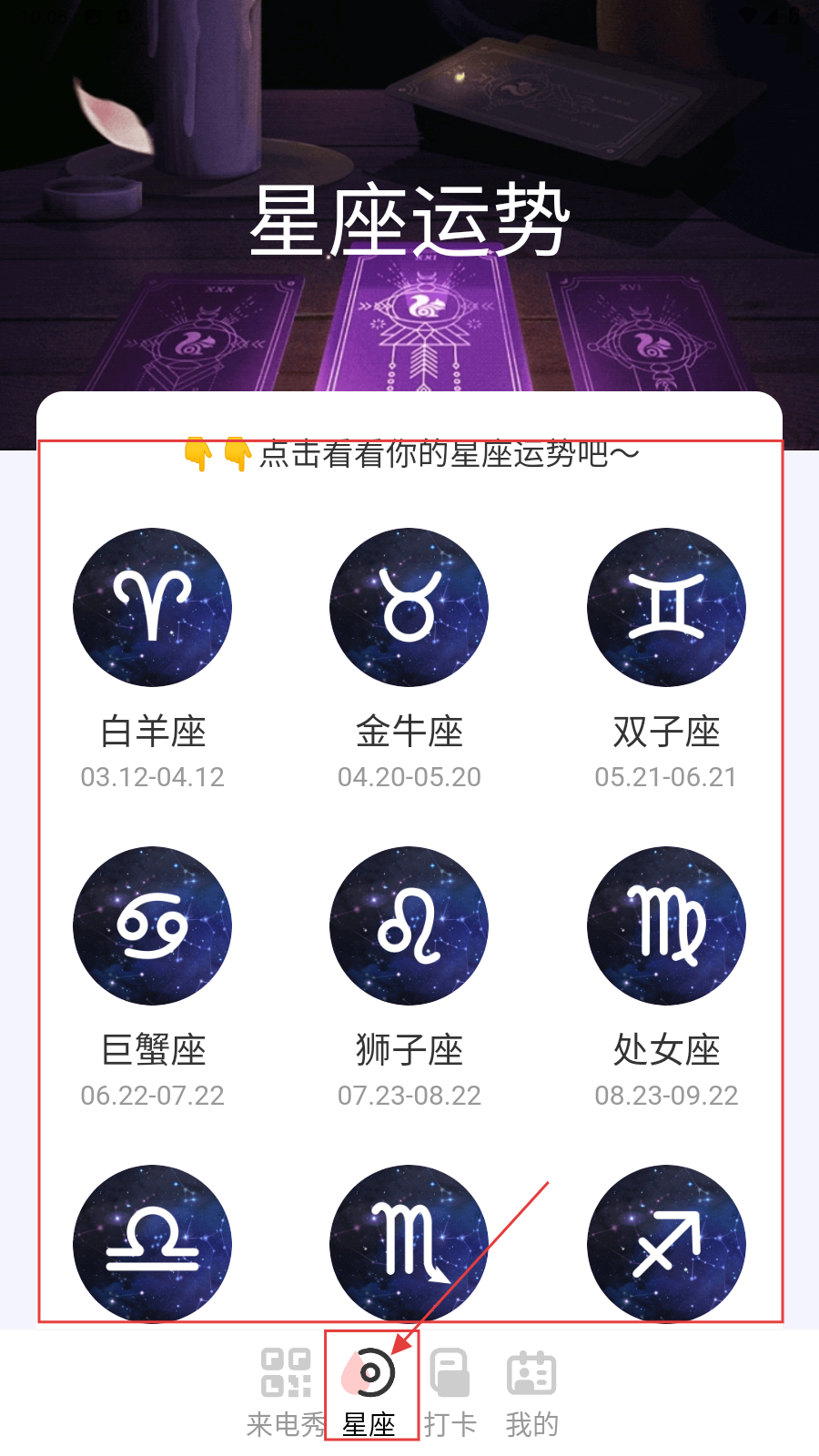Open the Scorpio symbol tile
Viewport: 819px width, 1456px height.
(409, 1243)
